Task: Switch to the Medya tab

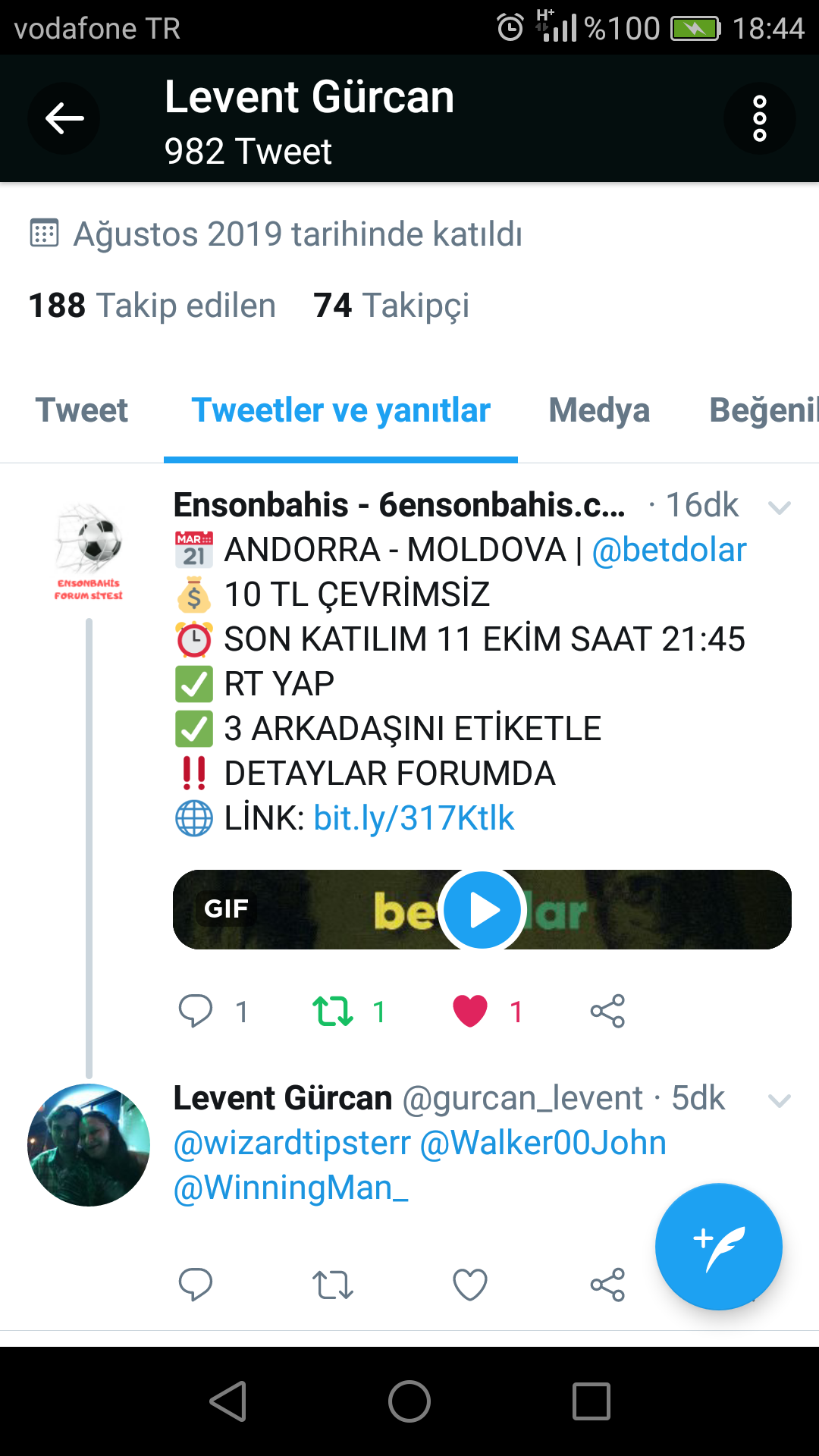Action: tap(599, 410)
